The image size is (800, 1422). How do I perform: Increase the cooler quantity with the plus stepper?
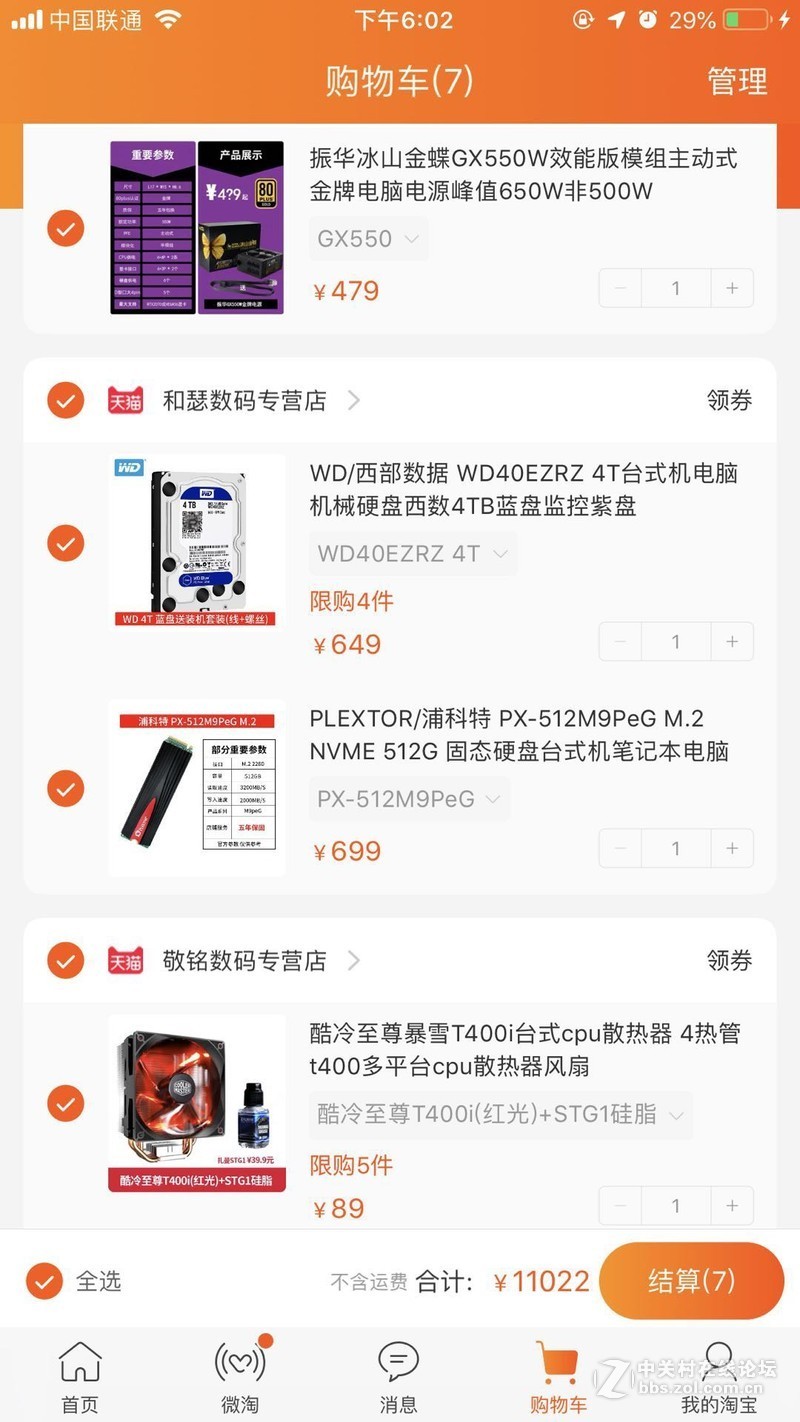(x=732, y=1206)
